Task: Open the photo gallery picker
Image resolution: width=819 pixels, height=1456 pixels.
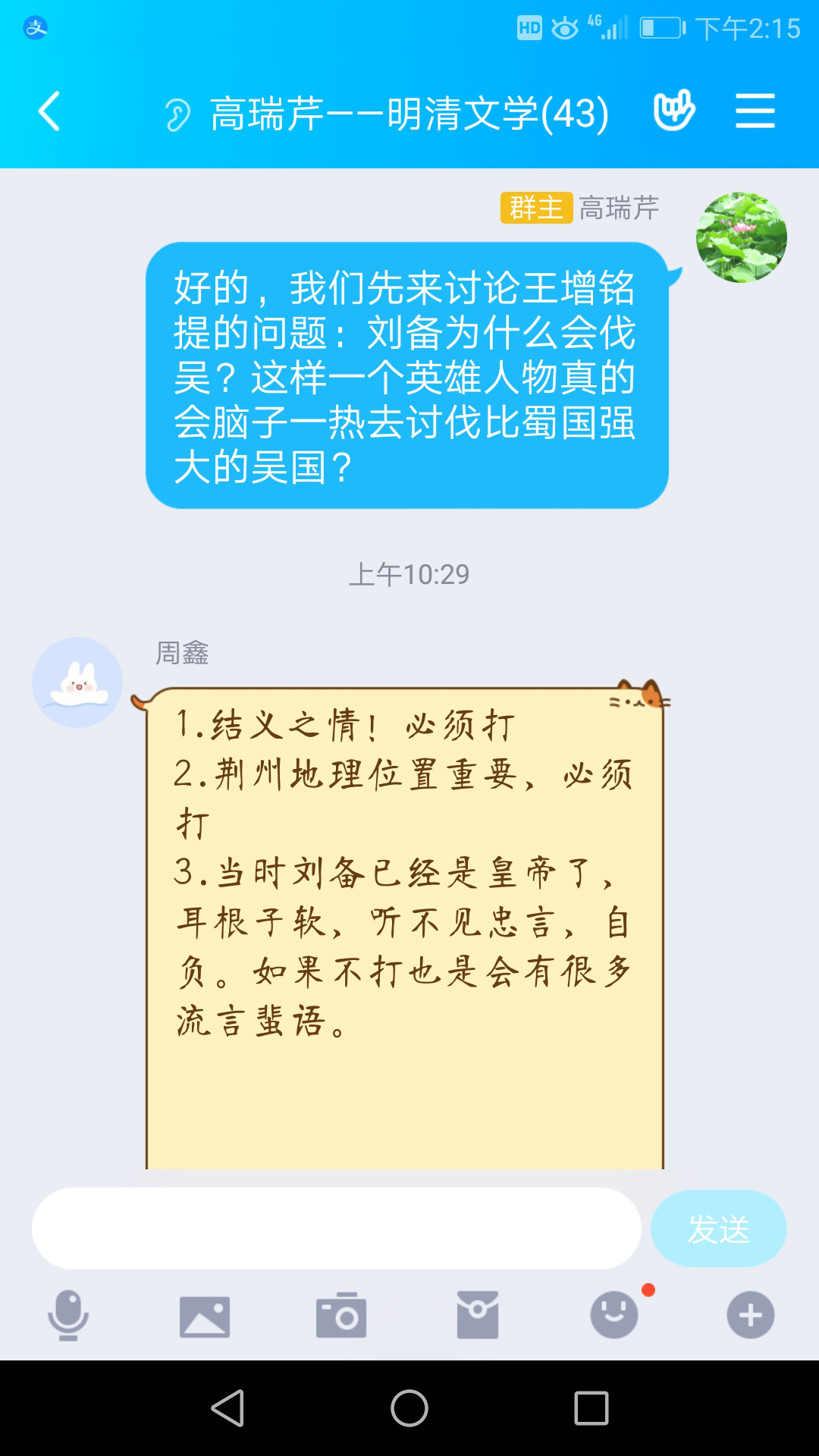Action: click(x=205, y=1316)
